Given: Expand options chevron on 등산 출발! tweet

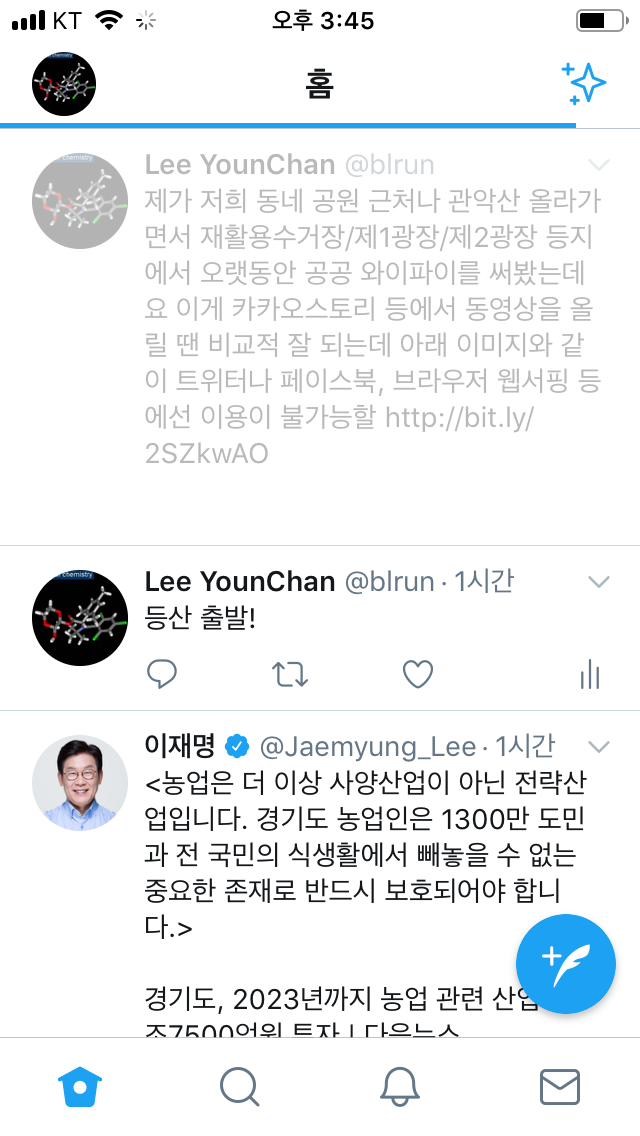Looking at the screenshot, I should point(599,581).
